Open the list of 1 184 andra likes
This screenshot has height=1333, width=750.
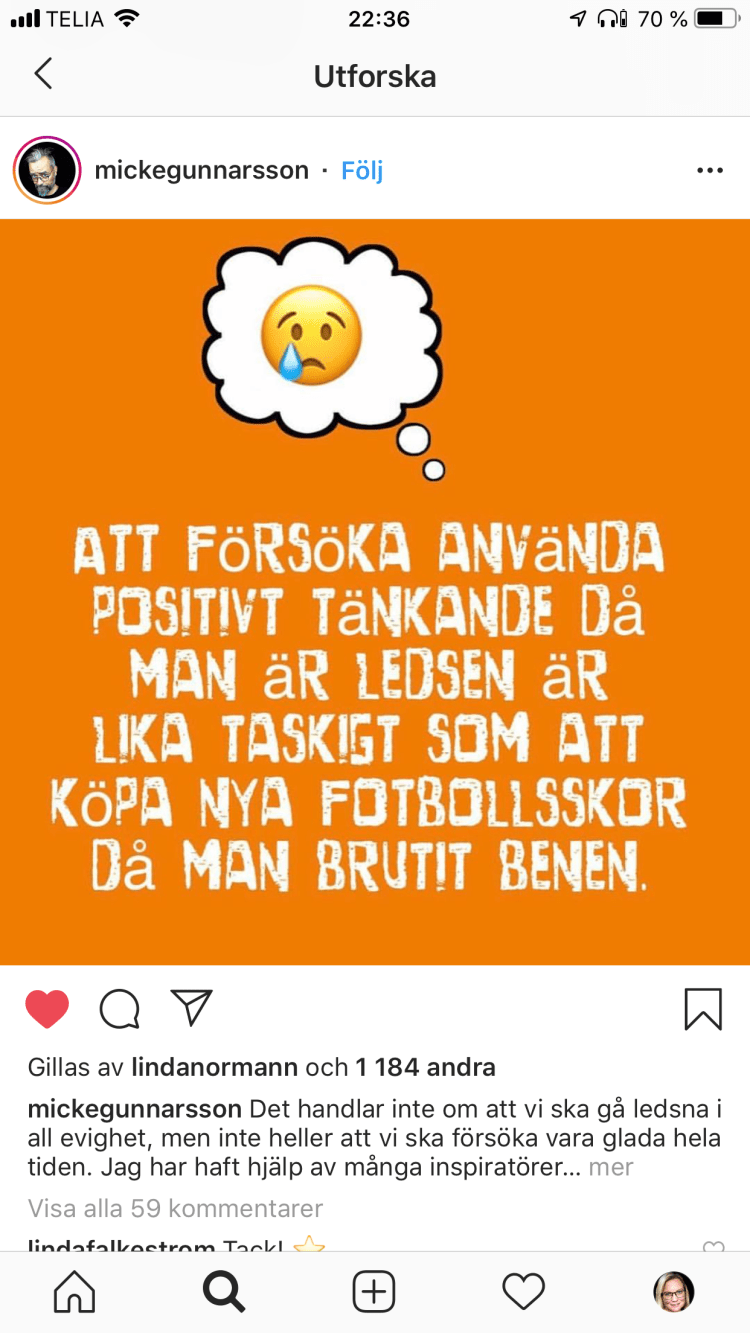[x=425, y=1067]
